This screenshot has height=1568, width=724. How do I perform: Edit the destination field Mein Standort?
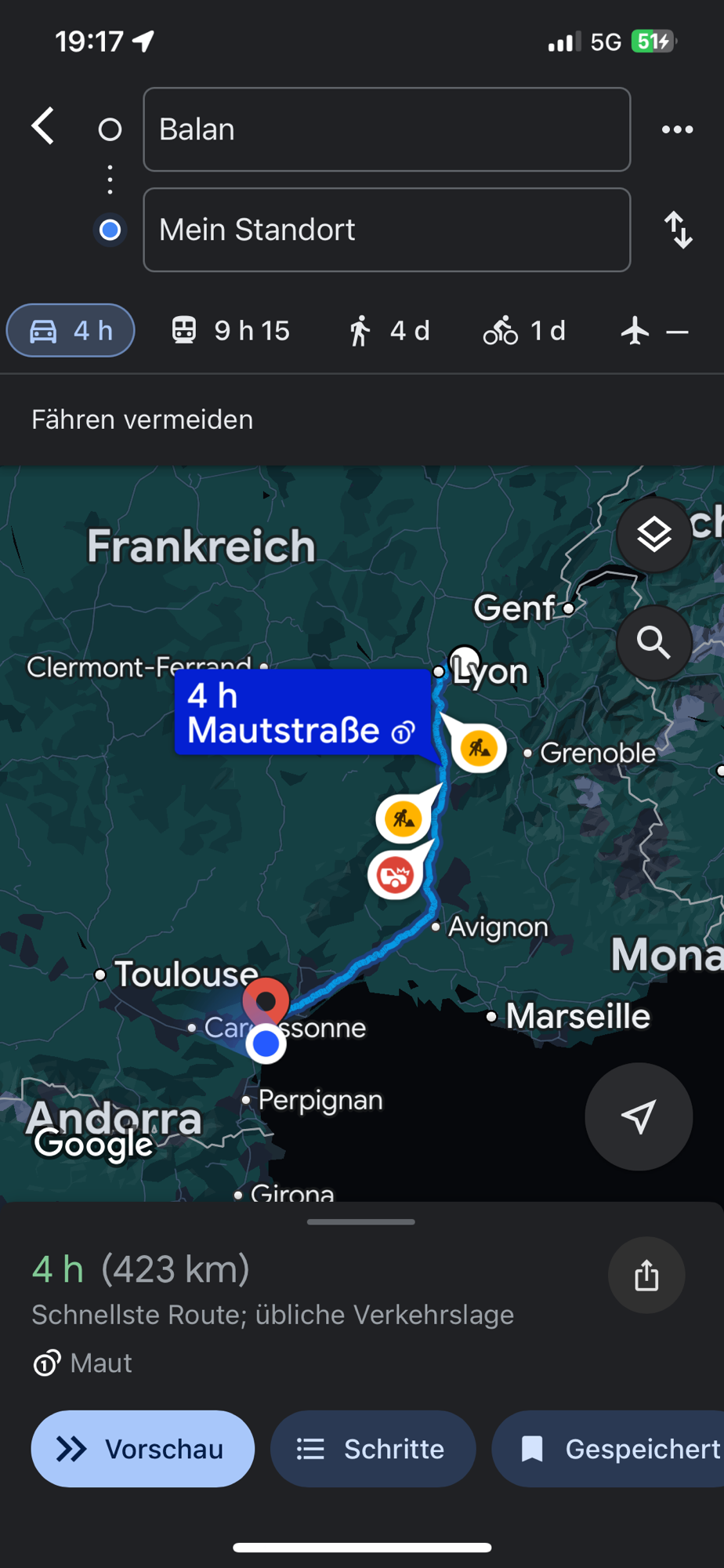tap(386, 230)
